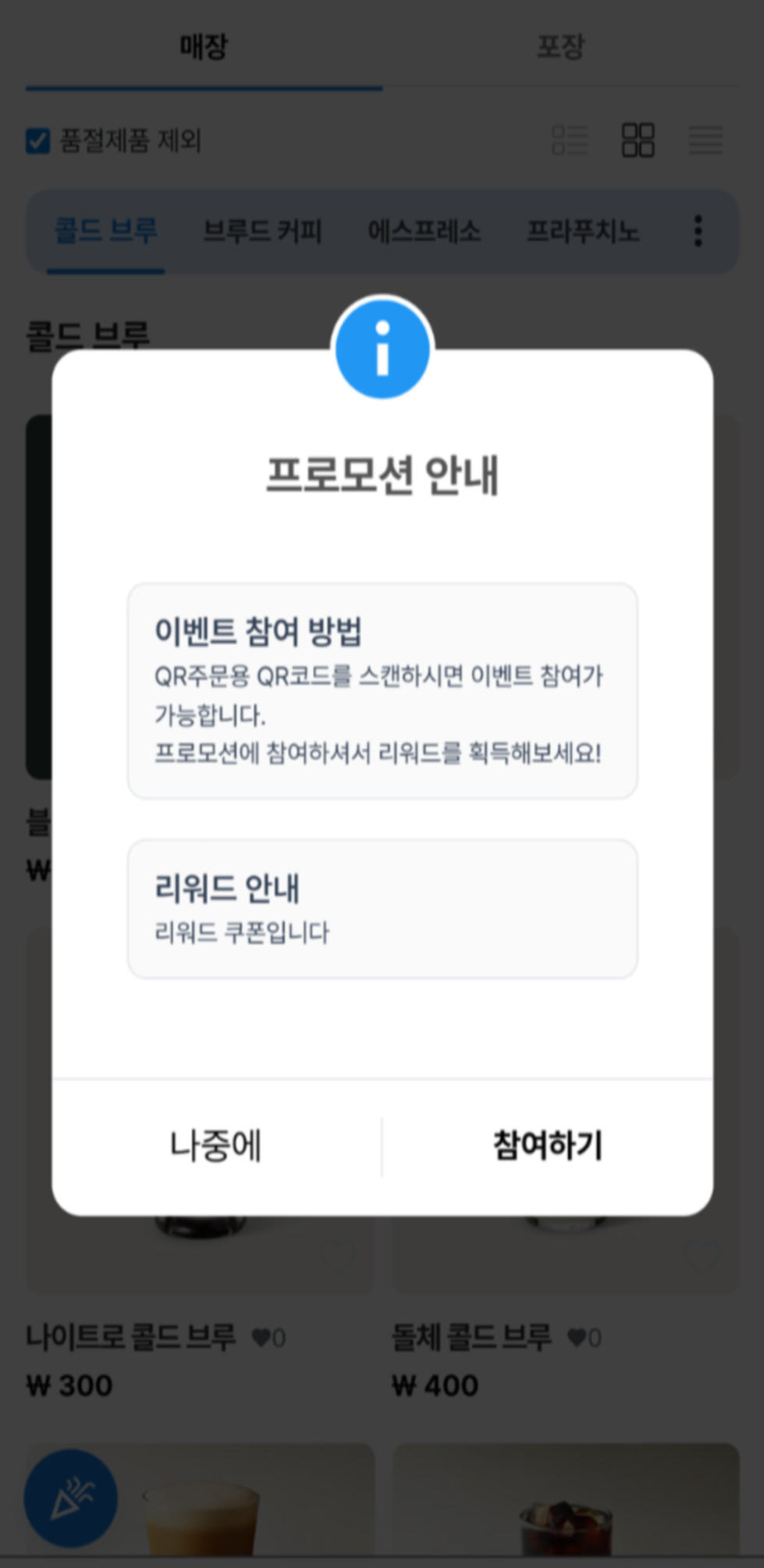This screenshot has height=1568, width=764.
Task: Tap 참여하기 to join the promotion
Action: click(547, 1146)
